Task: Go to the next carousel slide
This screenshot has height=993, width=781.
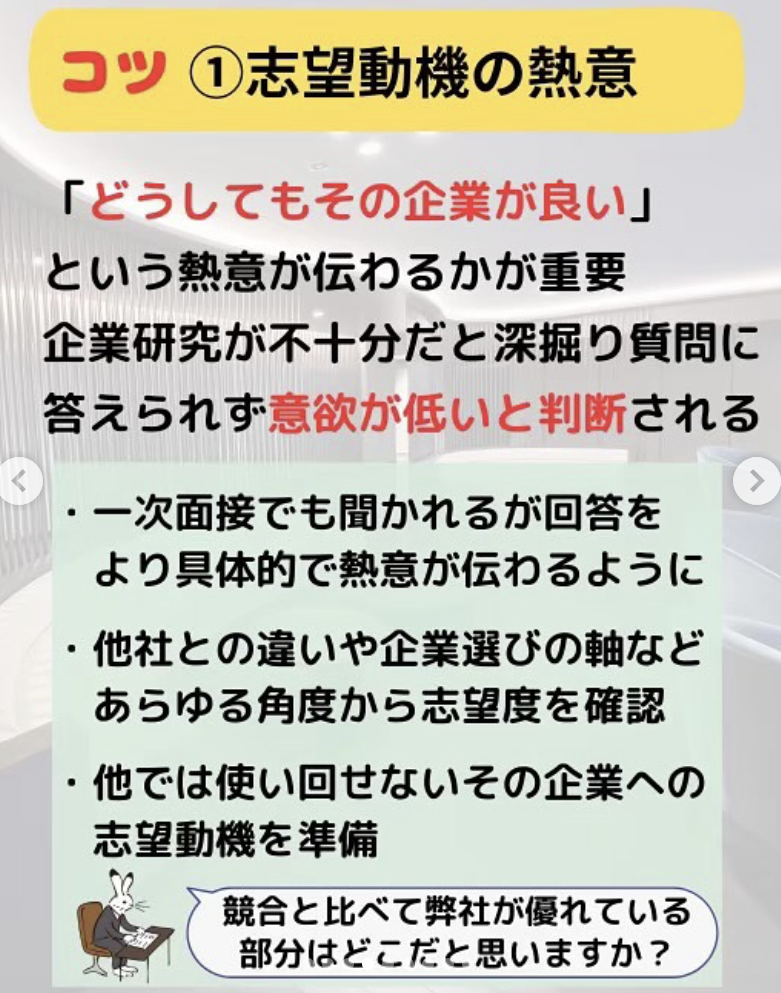Action: pyautogui.click(x=755, y=483)
